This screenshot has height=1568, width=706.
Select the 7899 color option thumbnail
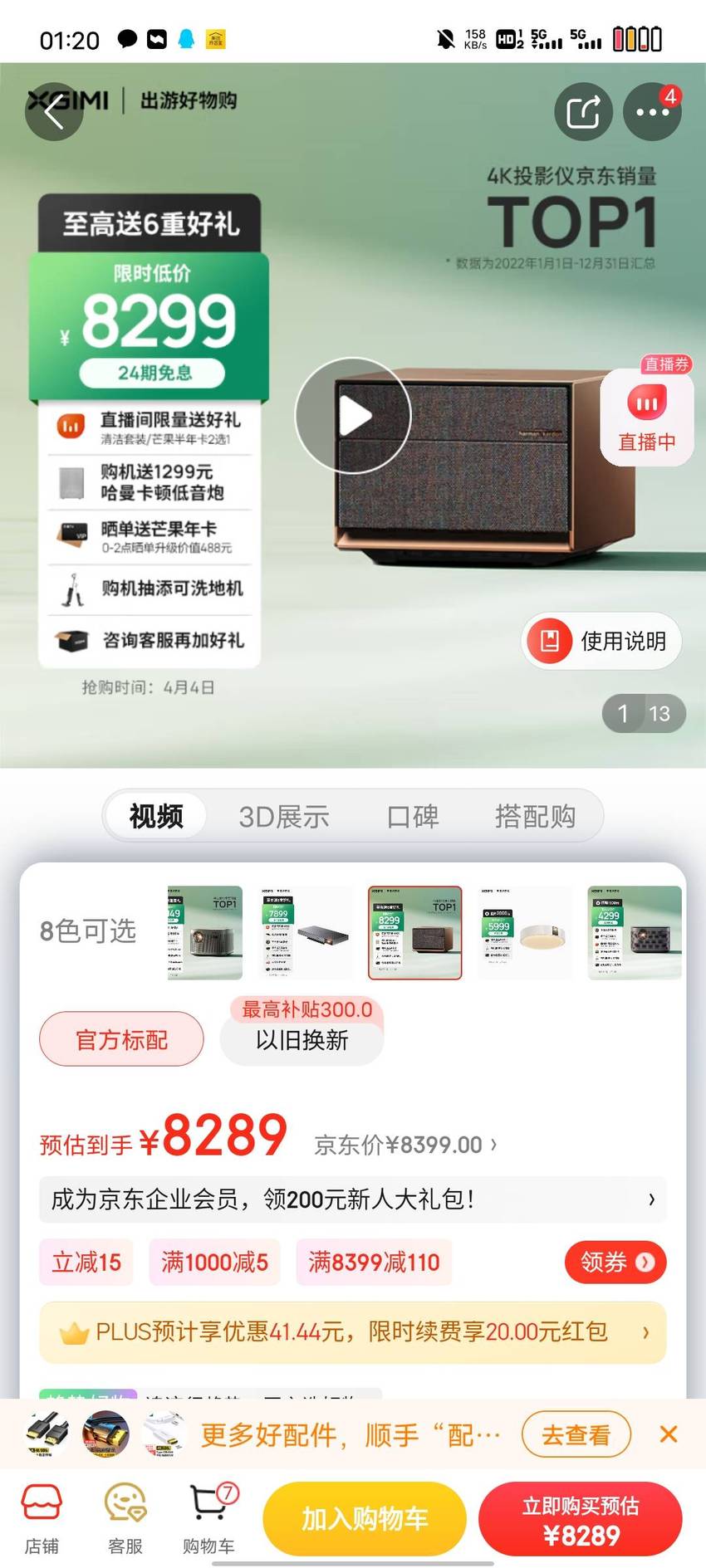[305, 933]
